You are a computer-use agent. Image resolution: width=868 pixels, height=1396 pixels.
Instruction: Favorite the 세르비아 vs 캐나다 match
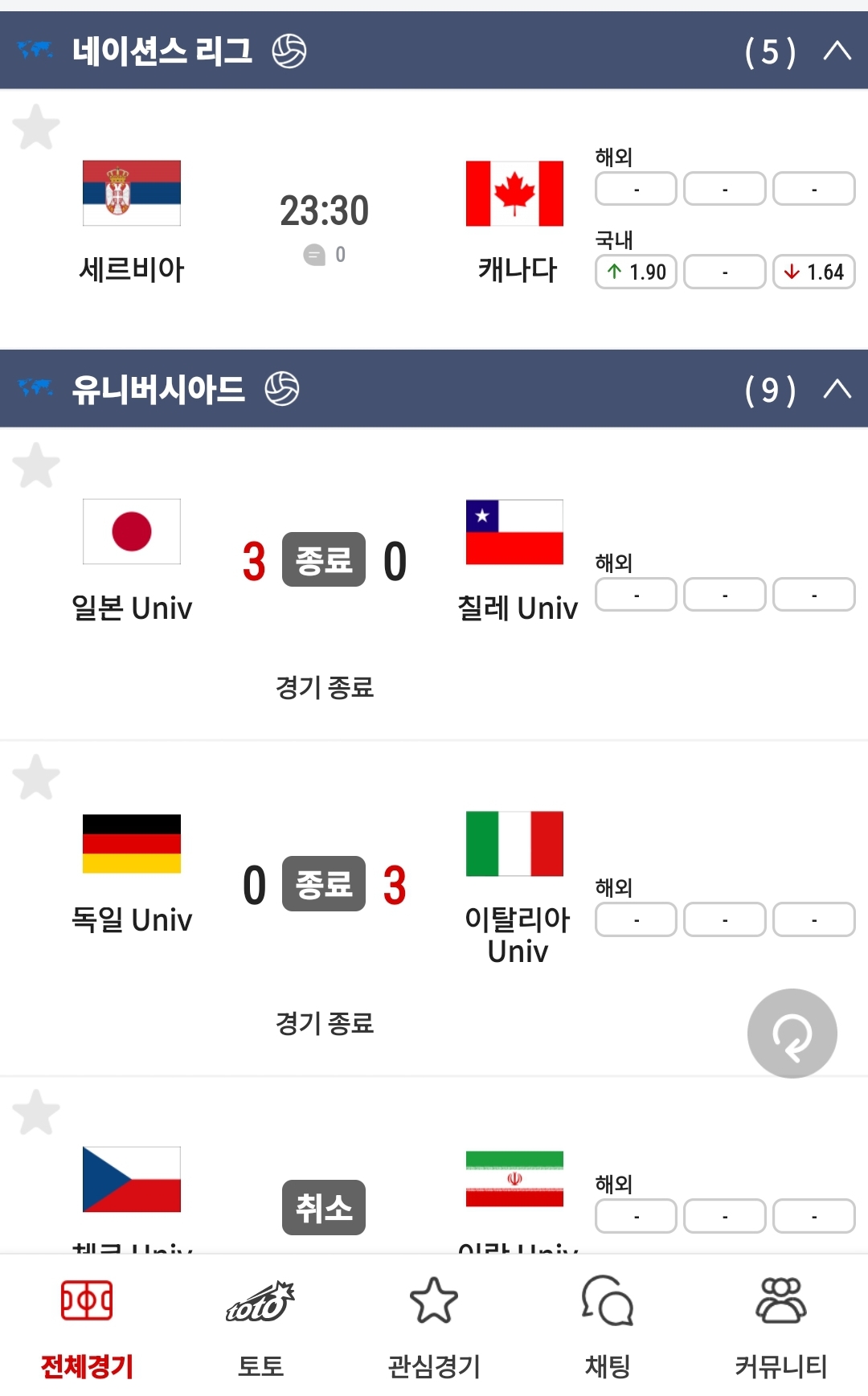click(x=36, y=127)
